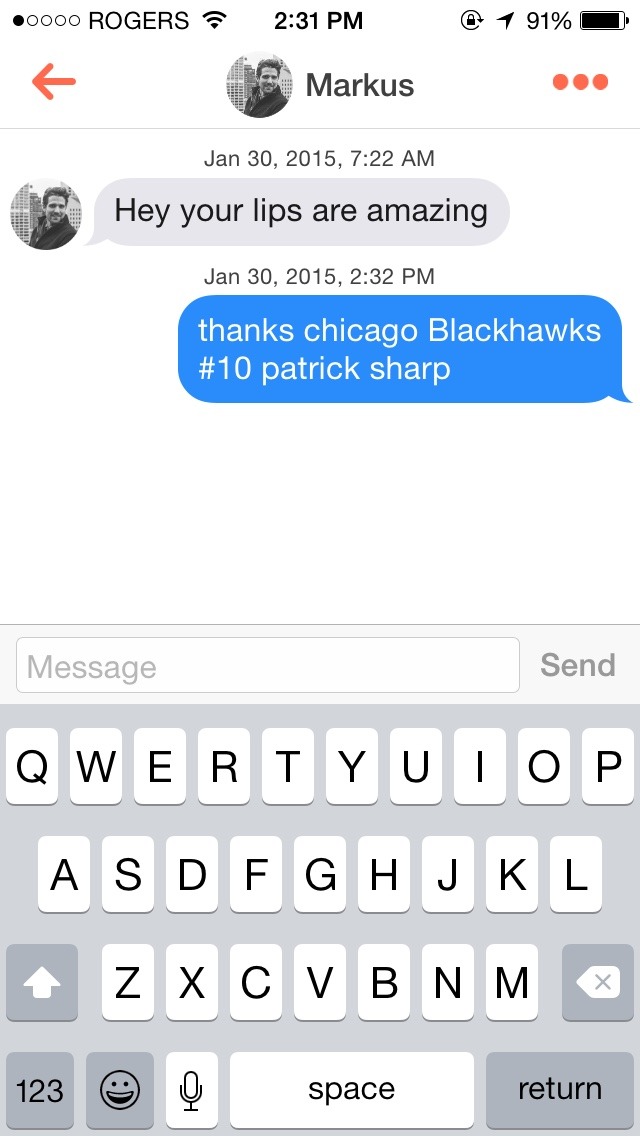Open Markus's profile from the header

322,85
